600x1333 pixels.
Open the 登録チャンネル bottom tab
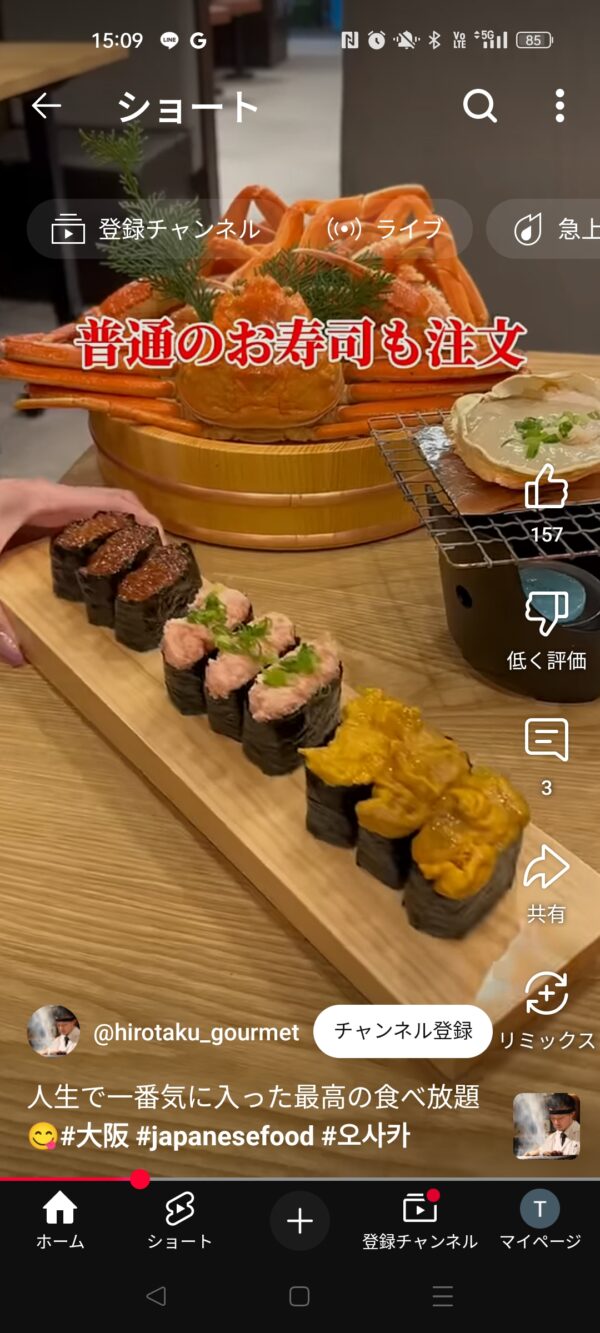coord(420,1221)
